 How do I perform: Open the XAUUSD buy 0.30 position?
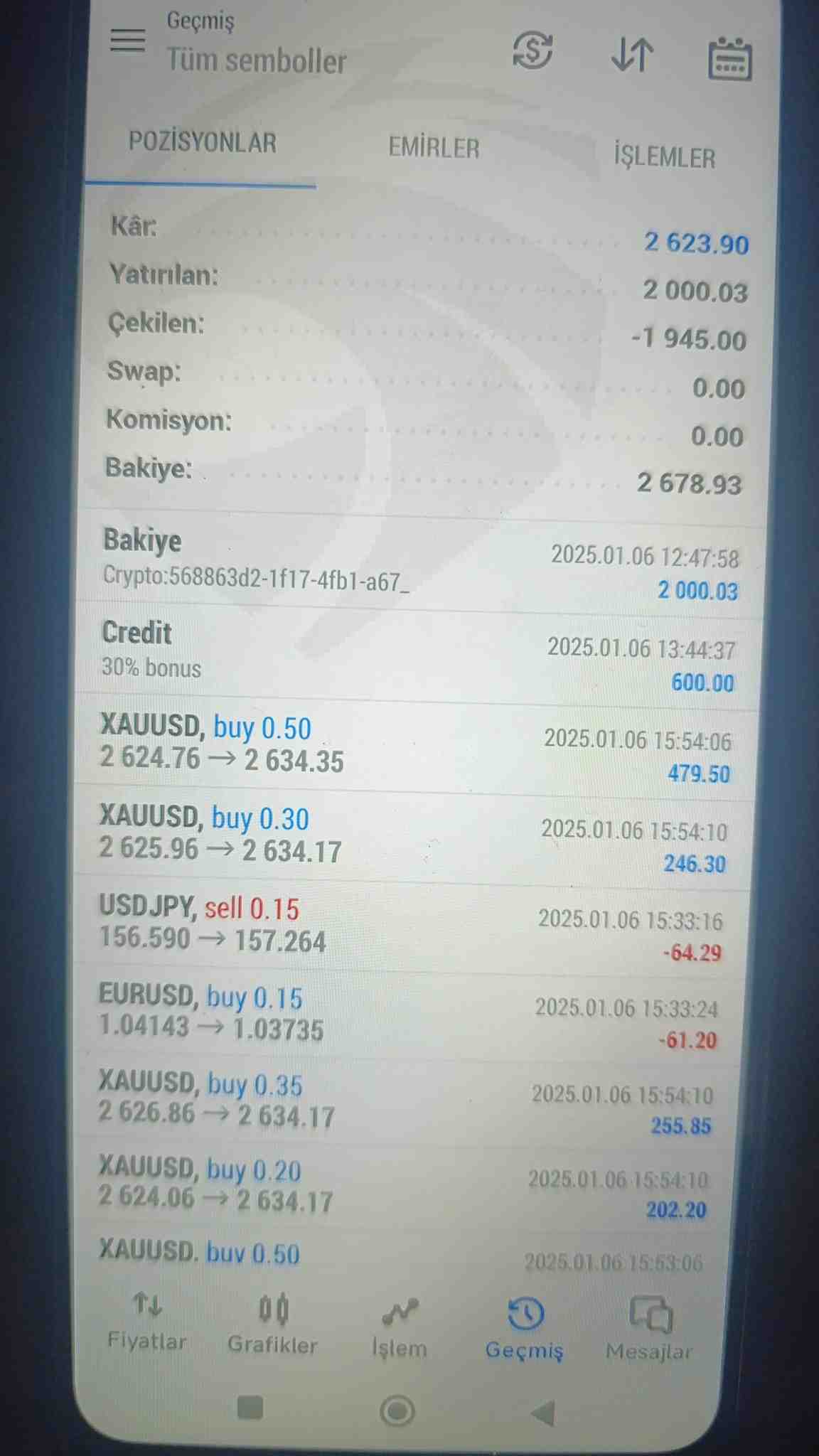[415, 840]
